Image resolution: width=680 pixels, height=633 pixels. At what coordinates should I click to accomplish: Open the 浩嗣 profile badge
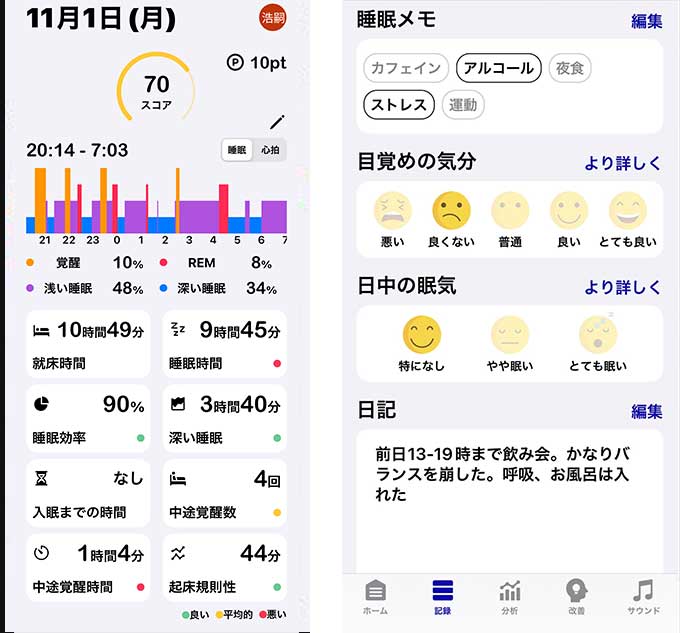[272, 19]
